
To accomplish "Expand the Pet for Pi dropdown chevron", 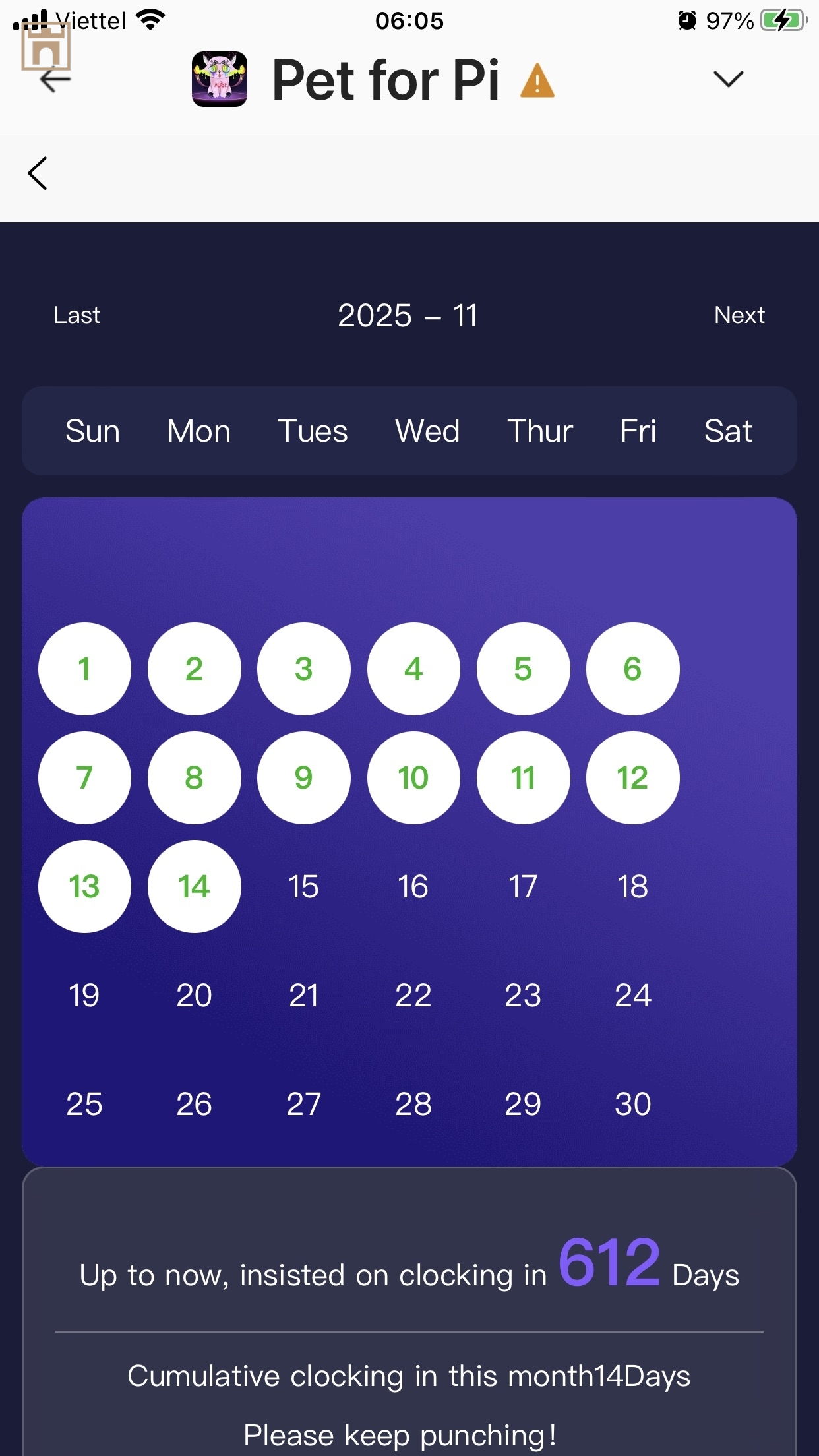I will pyautogui.click(x=728, y=79).
